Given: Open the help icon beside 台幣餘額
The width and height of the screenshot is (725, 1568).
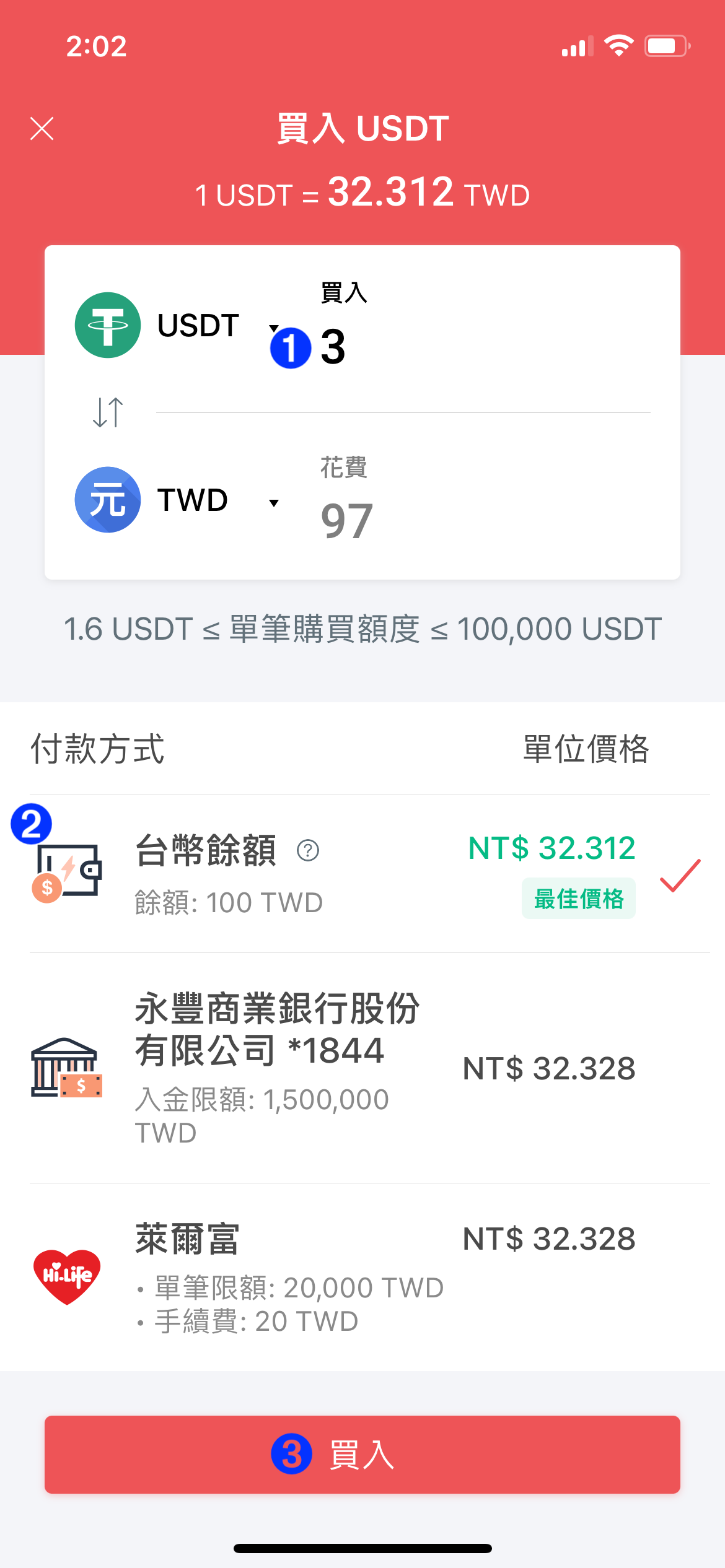Looking at the screenshot, I should click(x=308, y=850).
